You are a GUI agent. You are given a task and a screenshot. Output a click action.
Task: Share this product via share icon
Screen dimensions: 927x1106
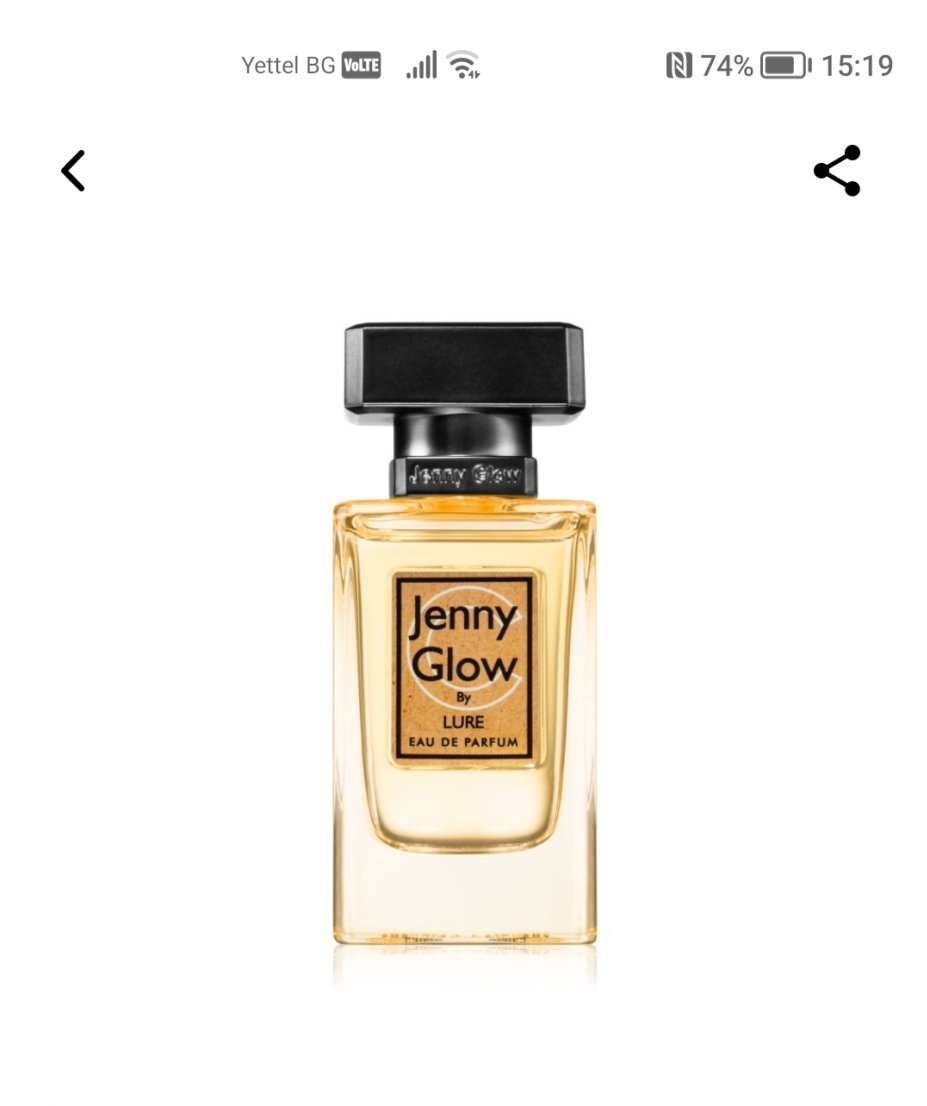click(x=837, y=171)
